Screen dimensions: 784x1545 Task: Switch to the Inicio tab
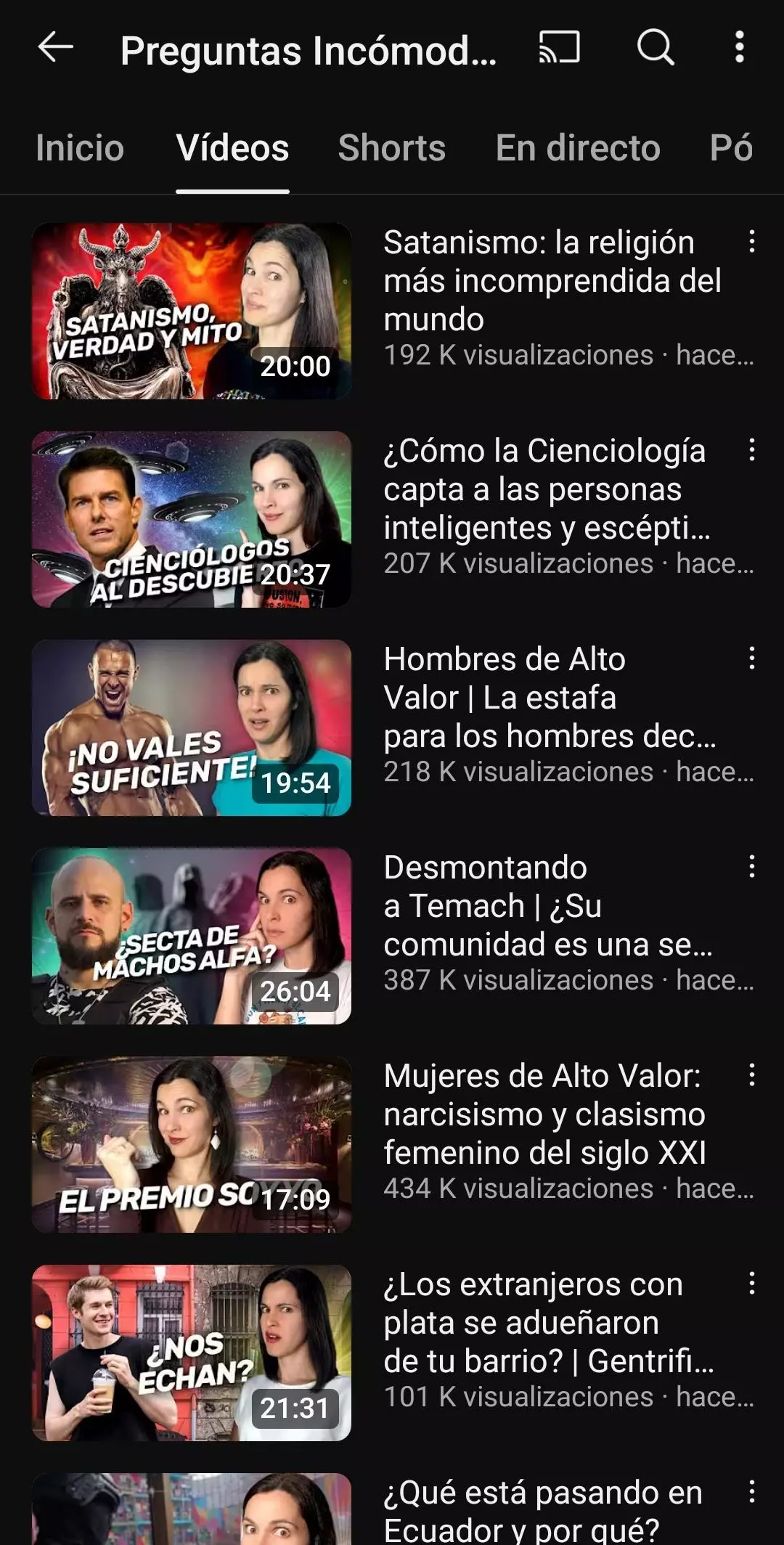pos(80,148)
